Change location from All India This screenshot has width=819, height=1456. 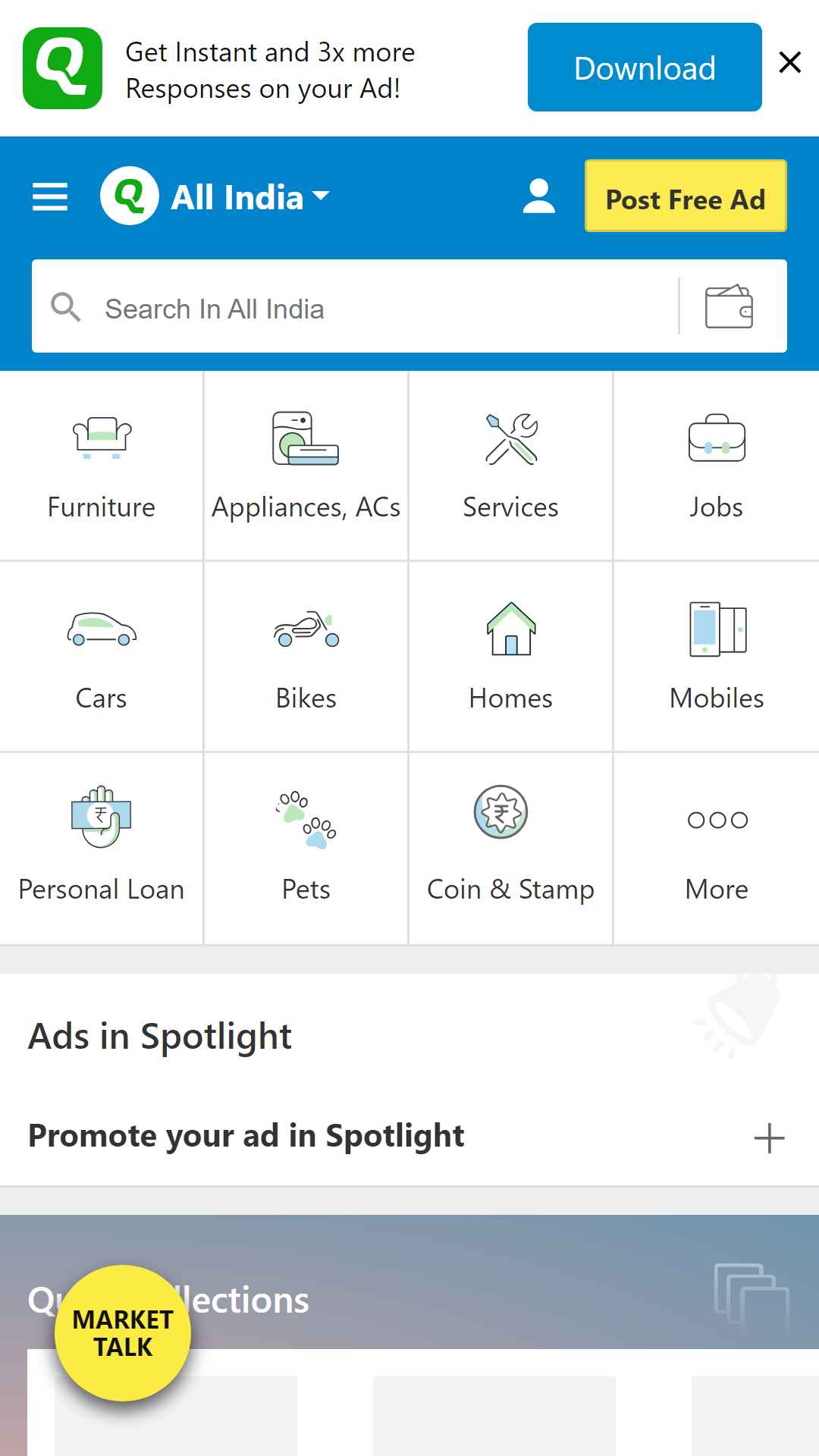(250, 197)
